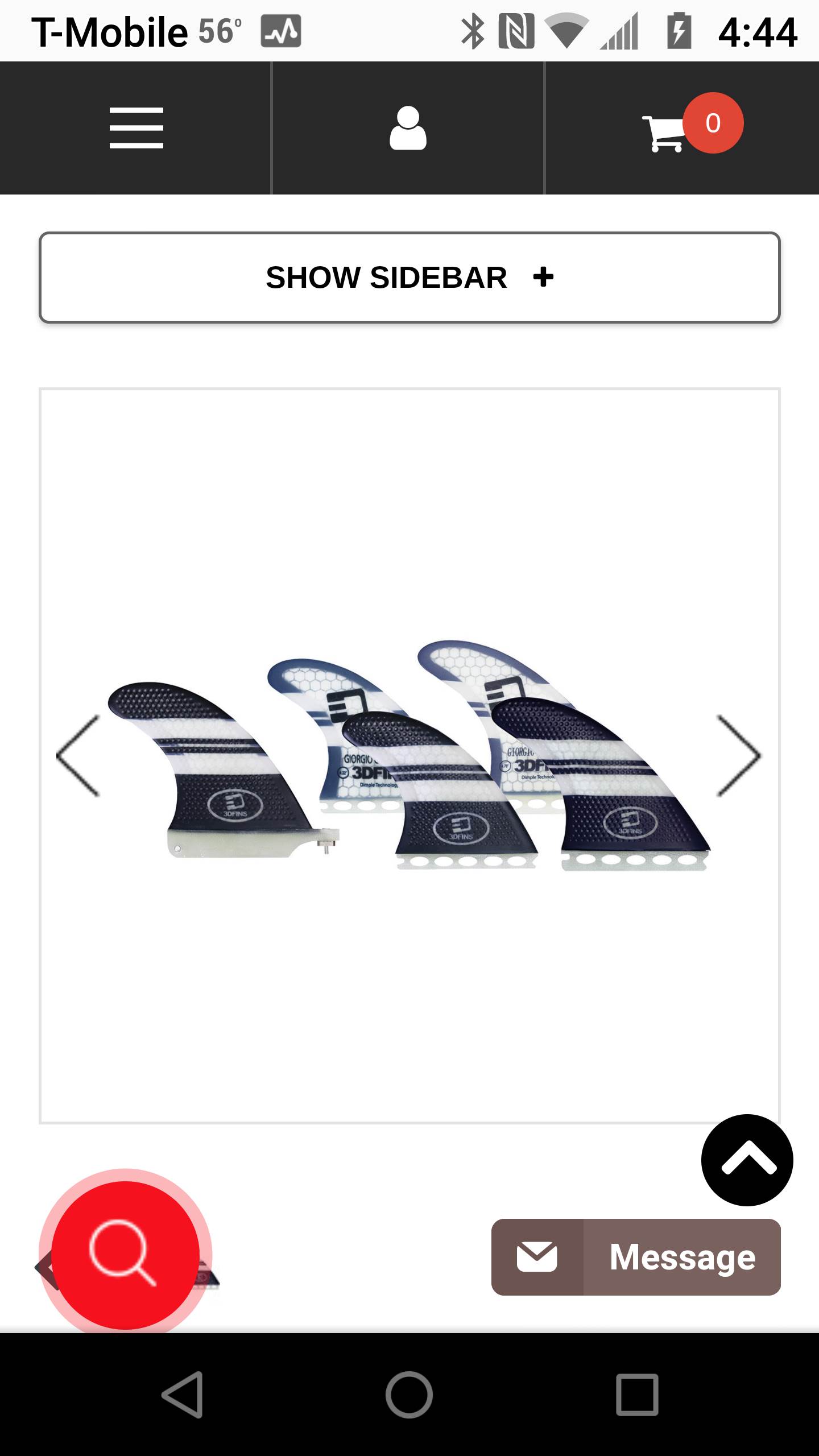The height and width of the screenshot is (1456, 819).
Task: Expand the Show Sidebar button
Action: [409, 278]
